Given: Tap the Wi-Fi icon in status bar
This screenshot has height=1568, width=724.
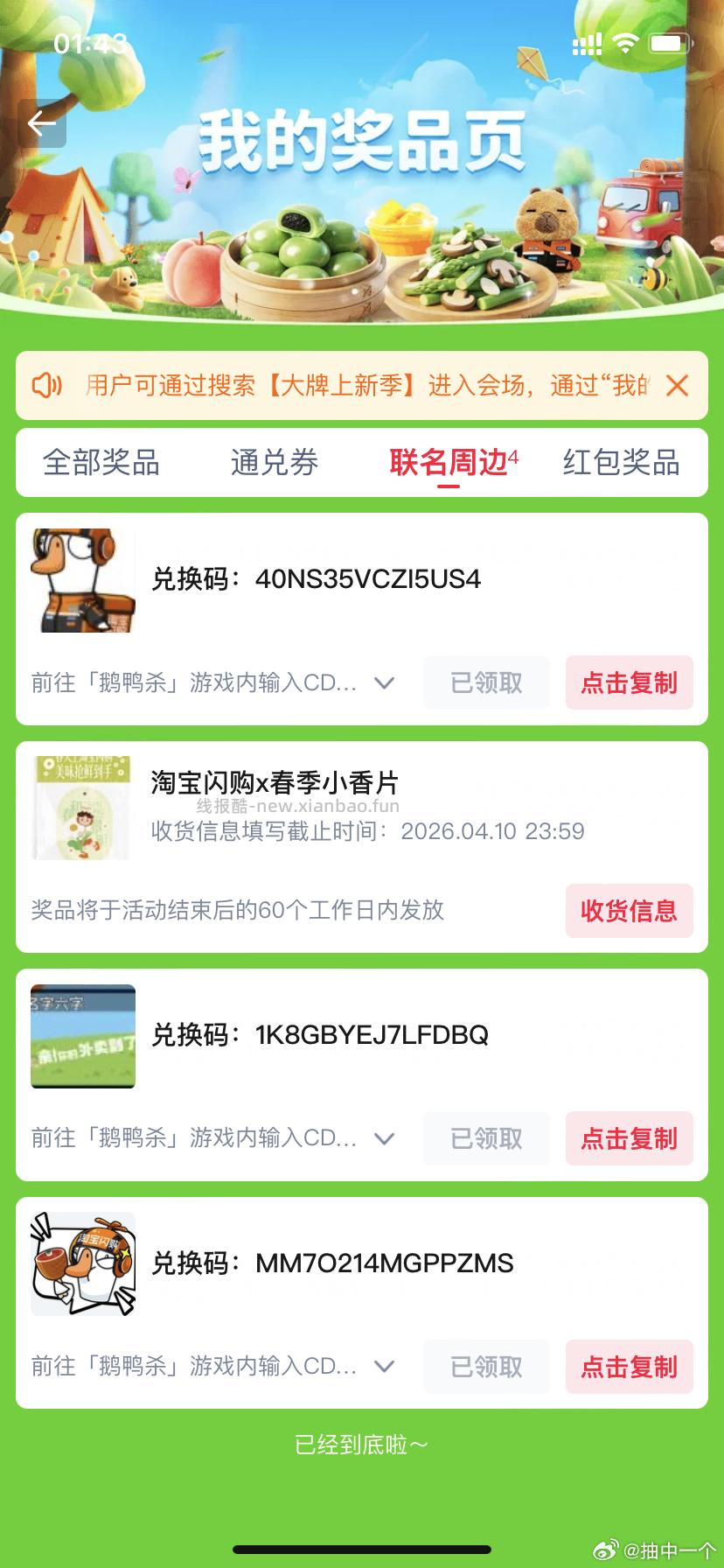Looking at the screenshot, I should coord(626,42).
